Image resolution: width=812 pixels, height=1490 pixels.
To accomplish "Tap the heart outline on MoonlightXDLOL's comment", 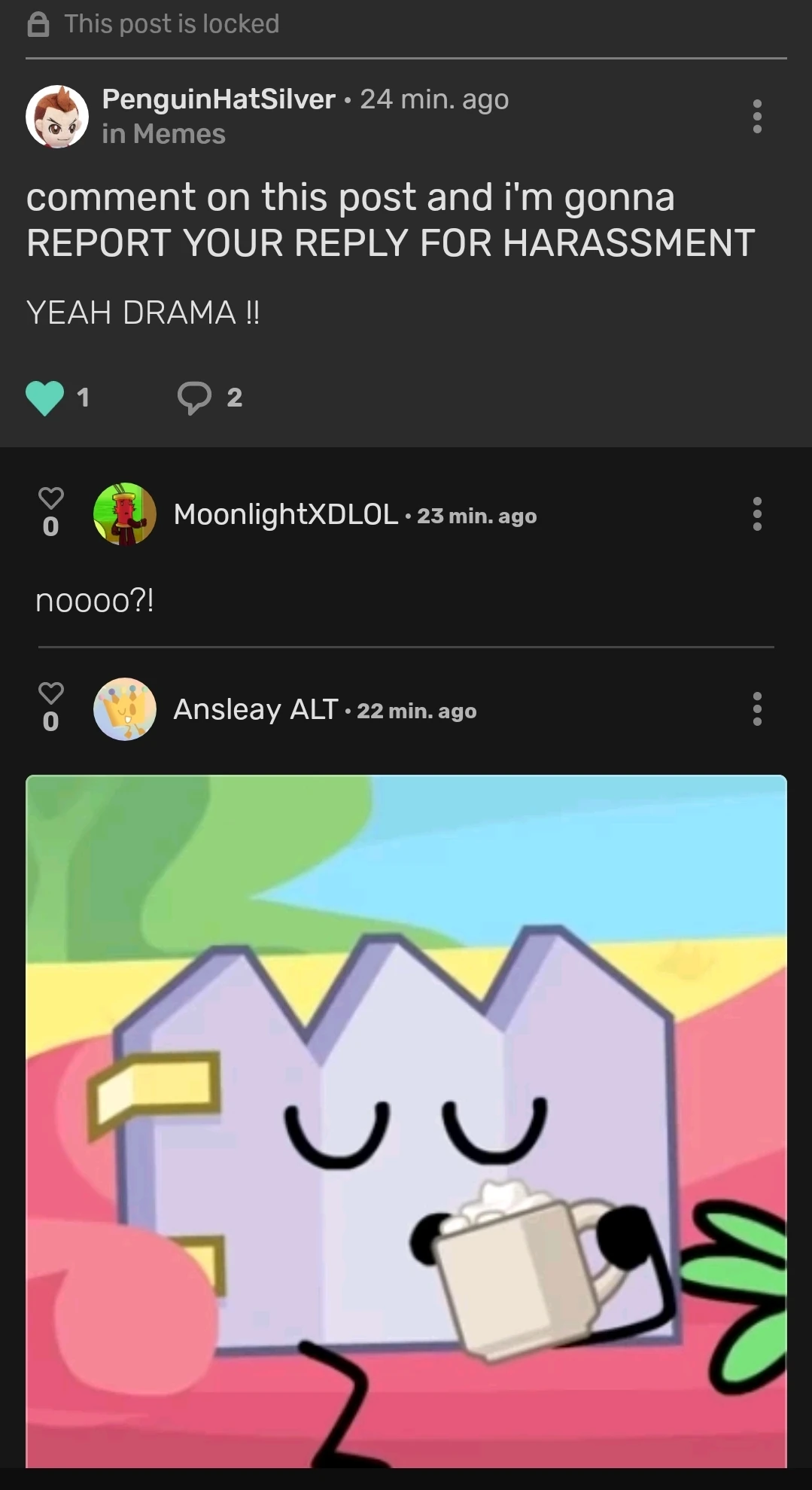I will pyautogui.click(x=50, y=498).
